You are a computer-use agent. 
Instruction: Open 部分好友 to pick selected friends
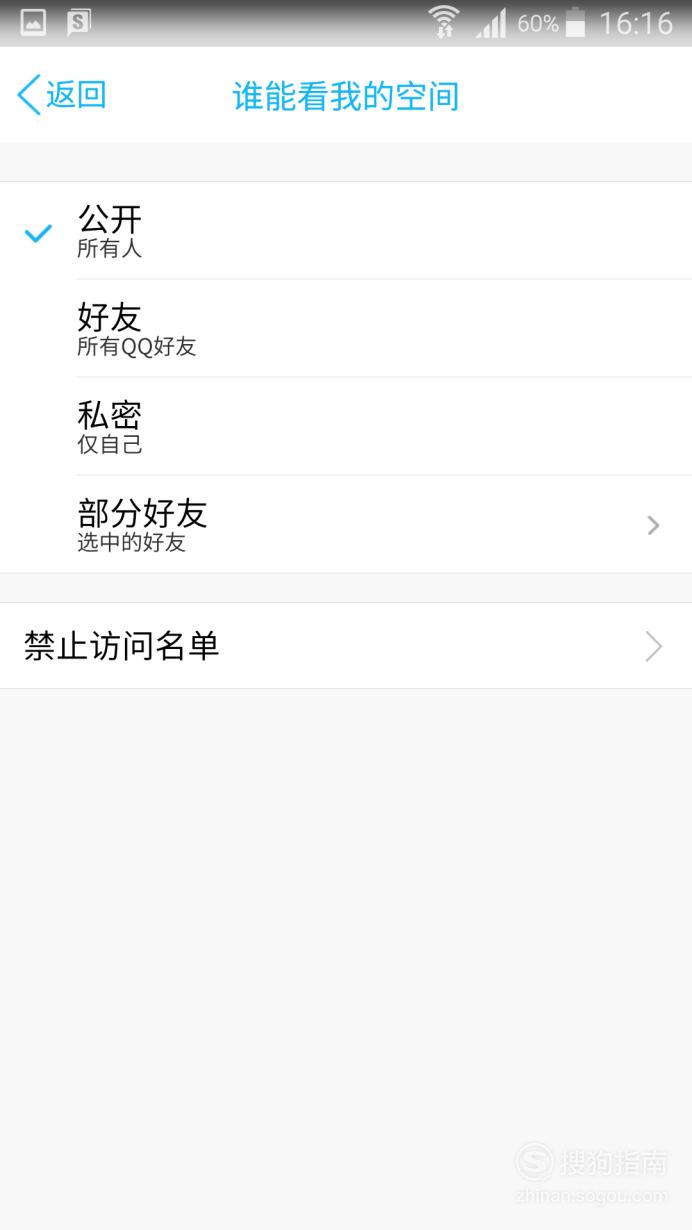346,524
